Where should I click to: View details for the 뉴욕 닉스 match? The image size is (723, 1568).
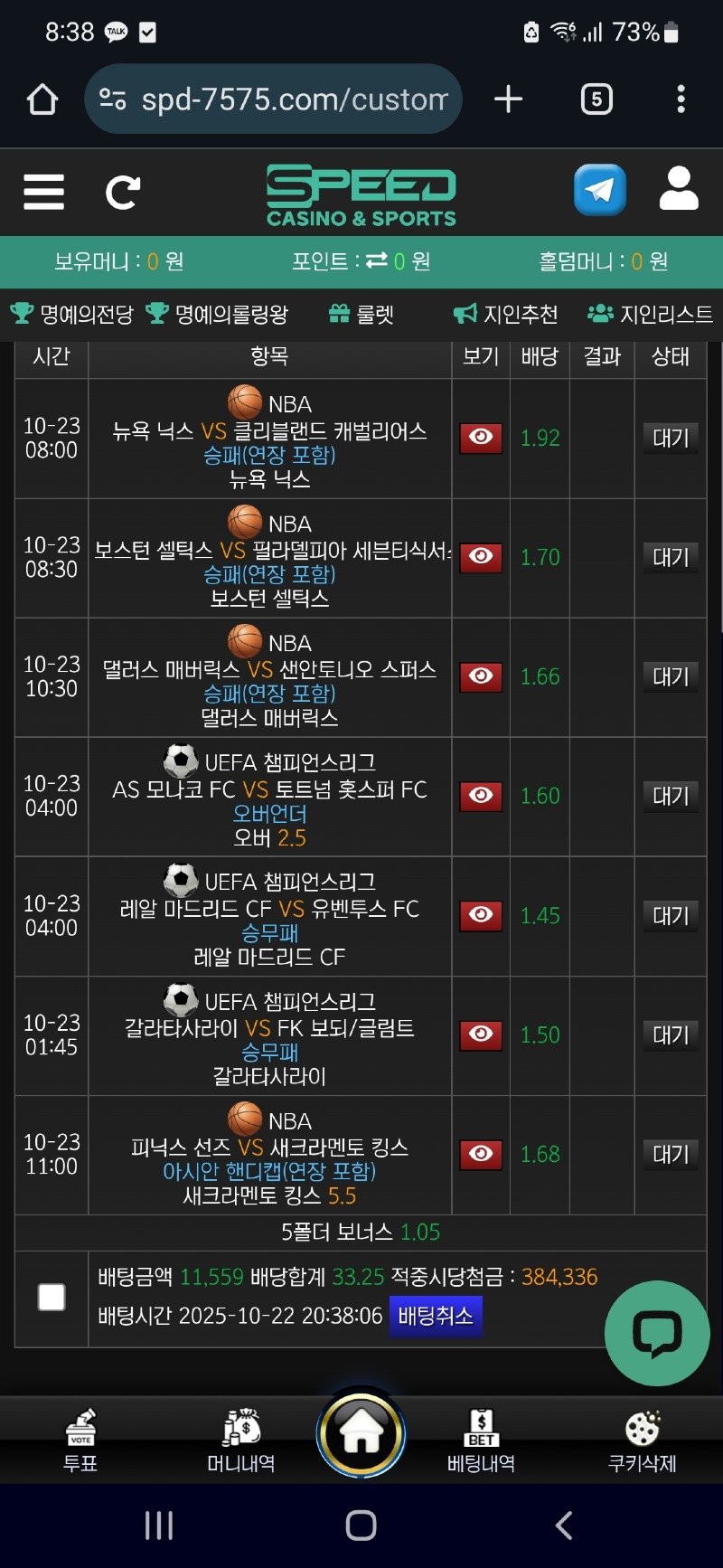pyautogui.click(x=481, y=438)
